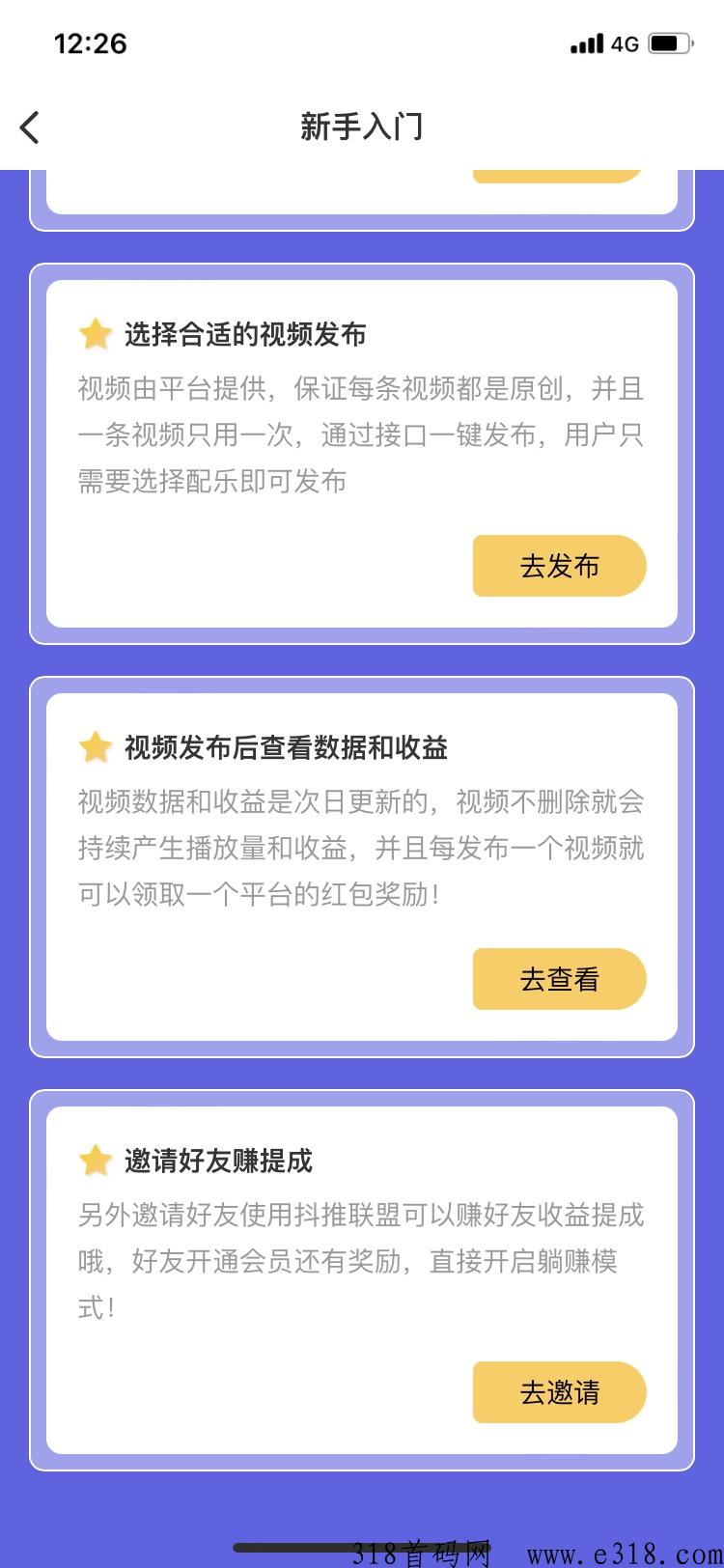Viewport: 724px width, 1568px height.
Task: Select 去邀请 to invite friends
Action: 559,1392
